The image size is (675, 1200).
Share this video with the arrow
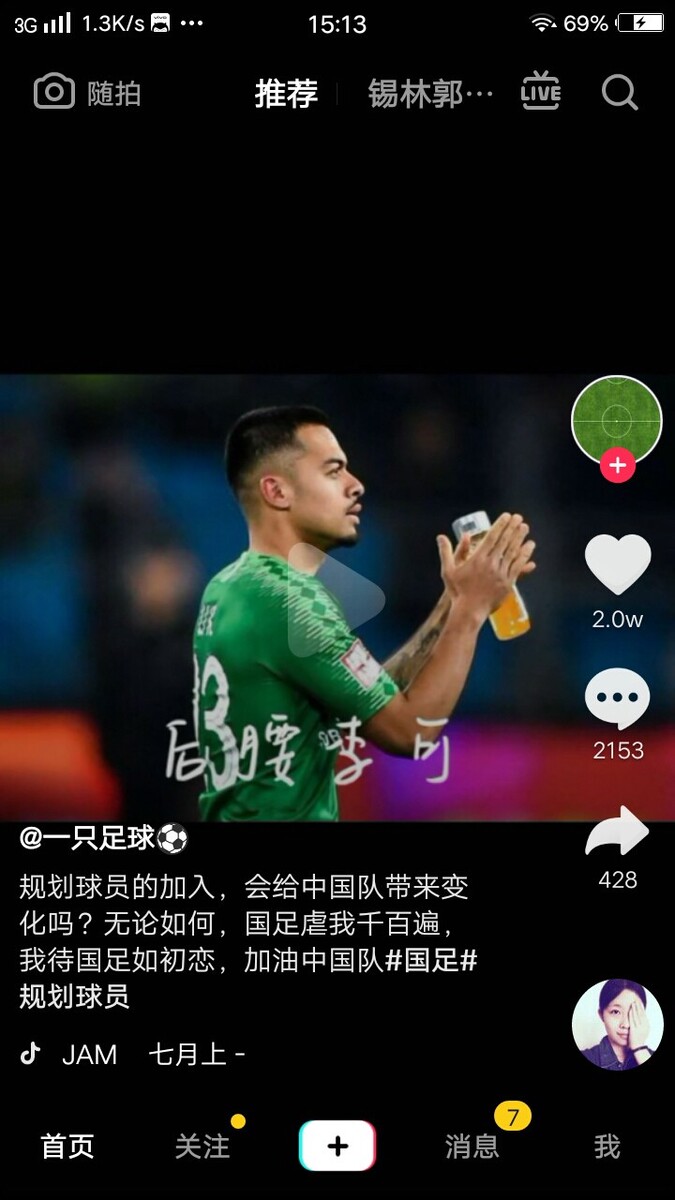click(617, 832)
